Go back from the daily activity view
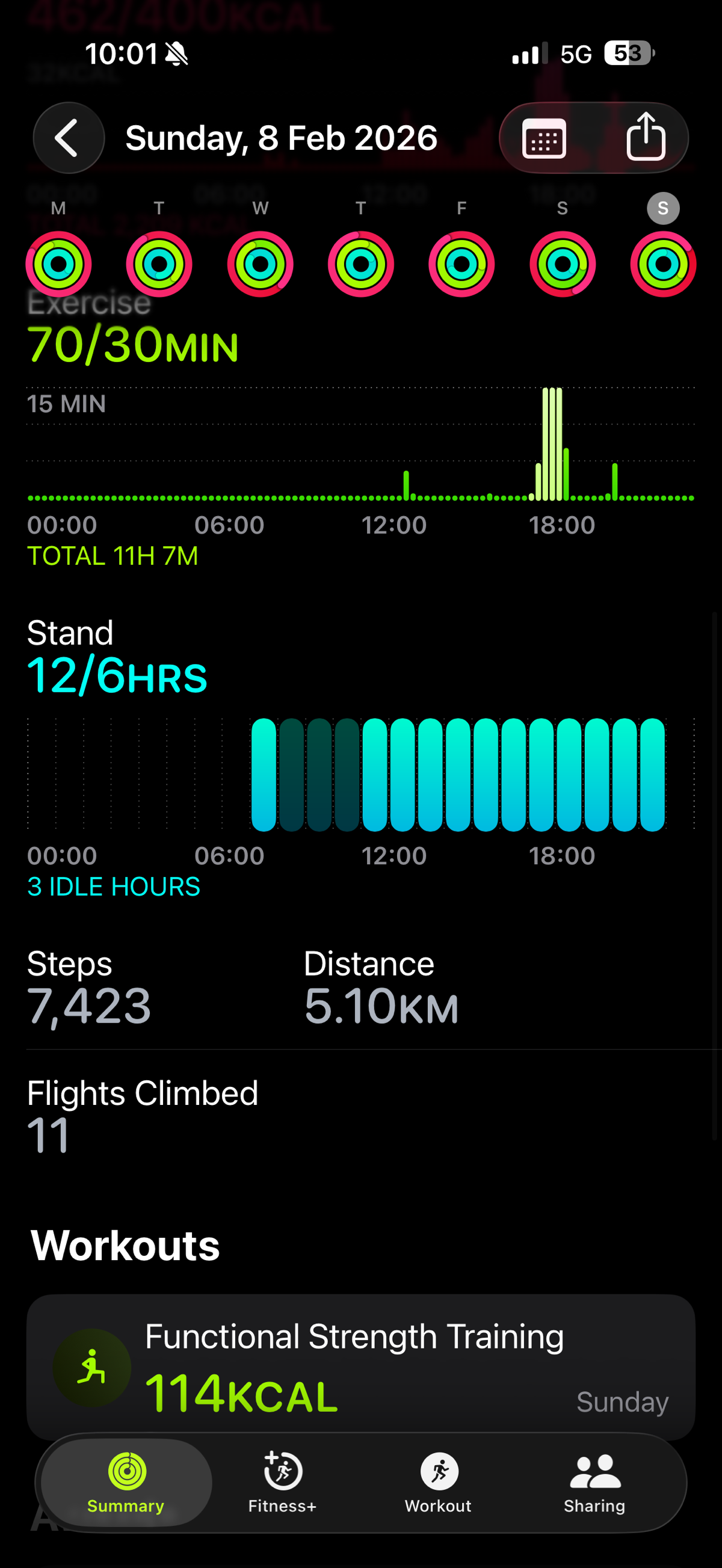Image resolution: width=722 pixels, height=1568 pixels. coord(68,138)
